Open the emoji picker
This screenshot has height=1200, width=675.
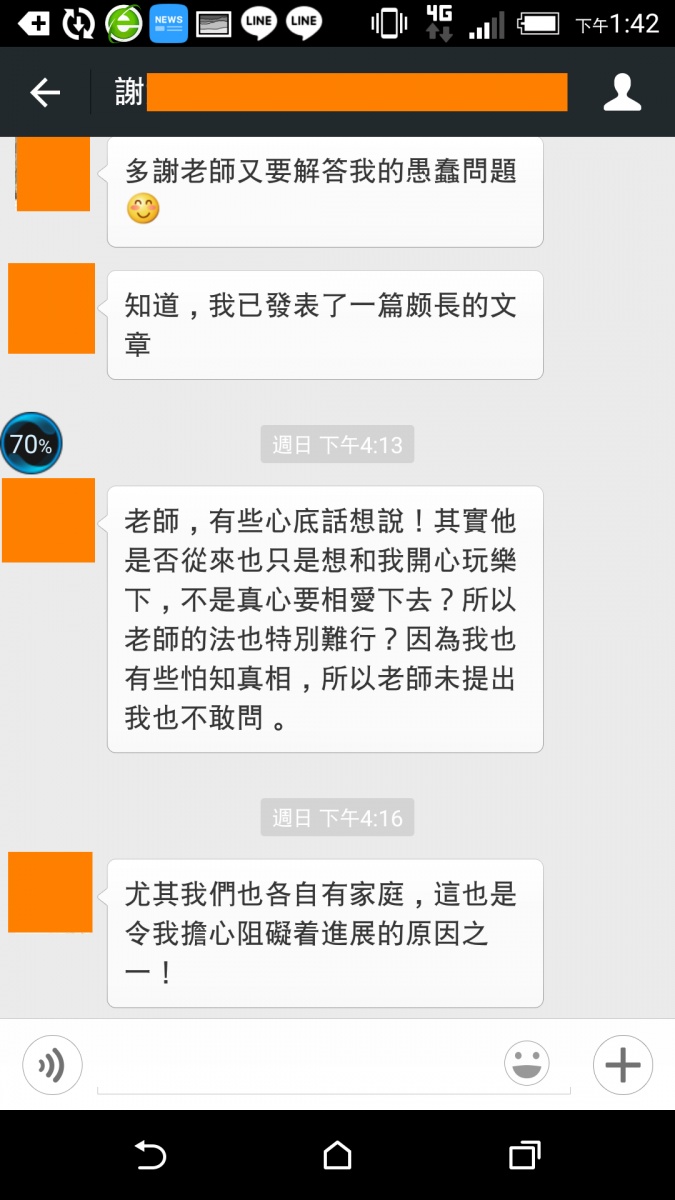click(x=527, y=1064)
